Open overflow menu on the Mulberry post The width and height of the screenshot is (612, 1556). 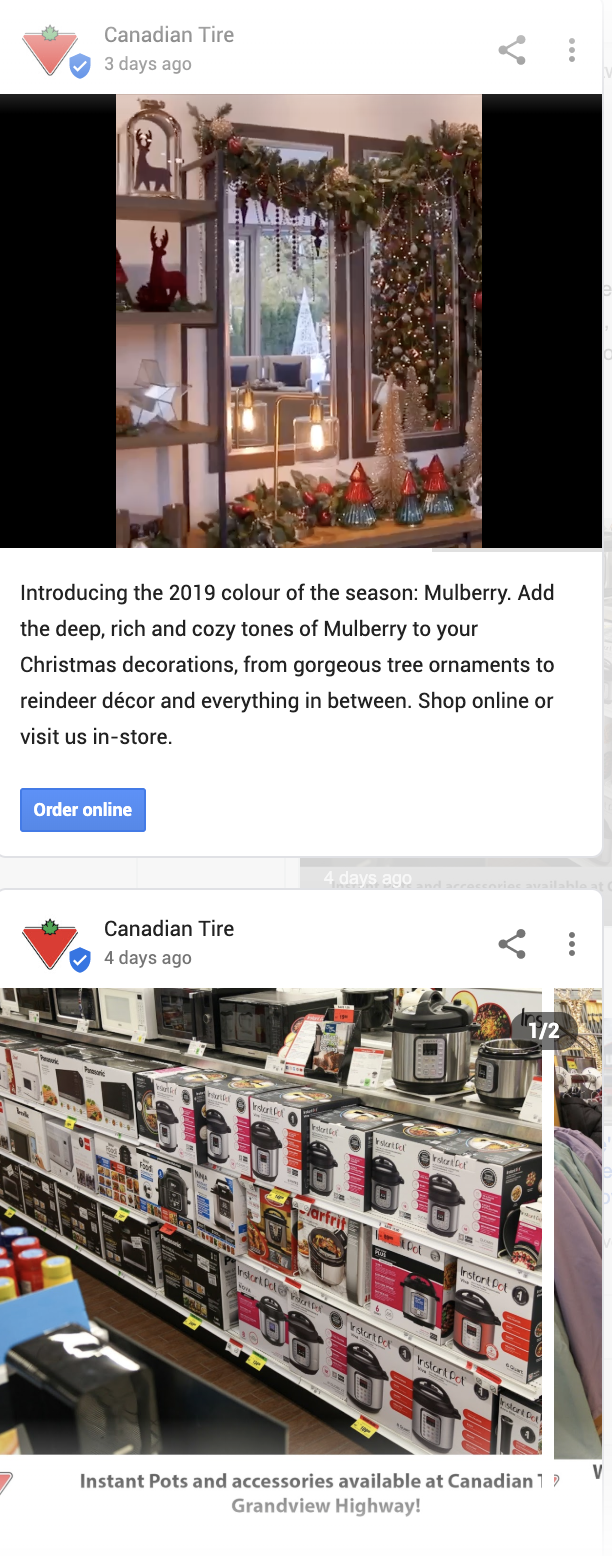coord(571,50)
